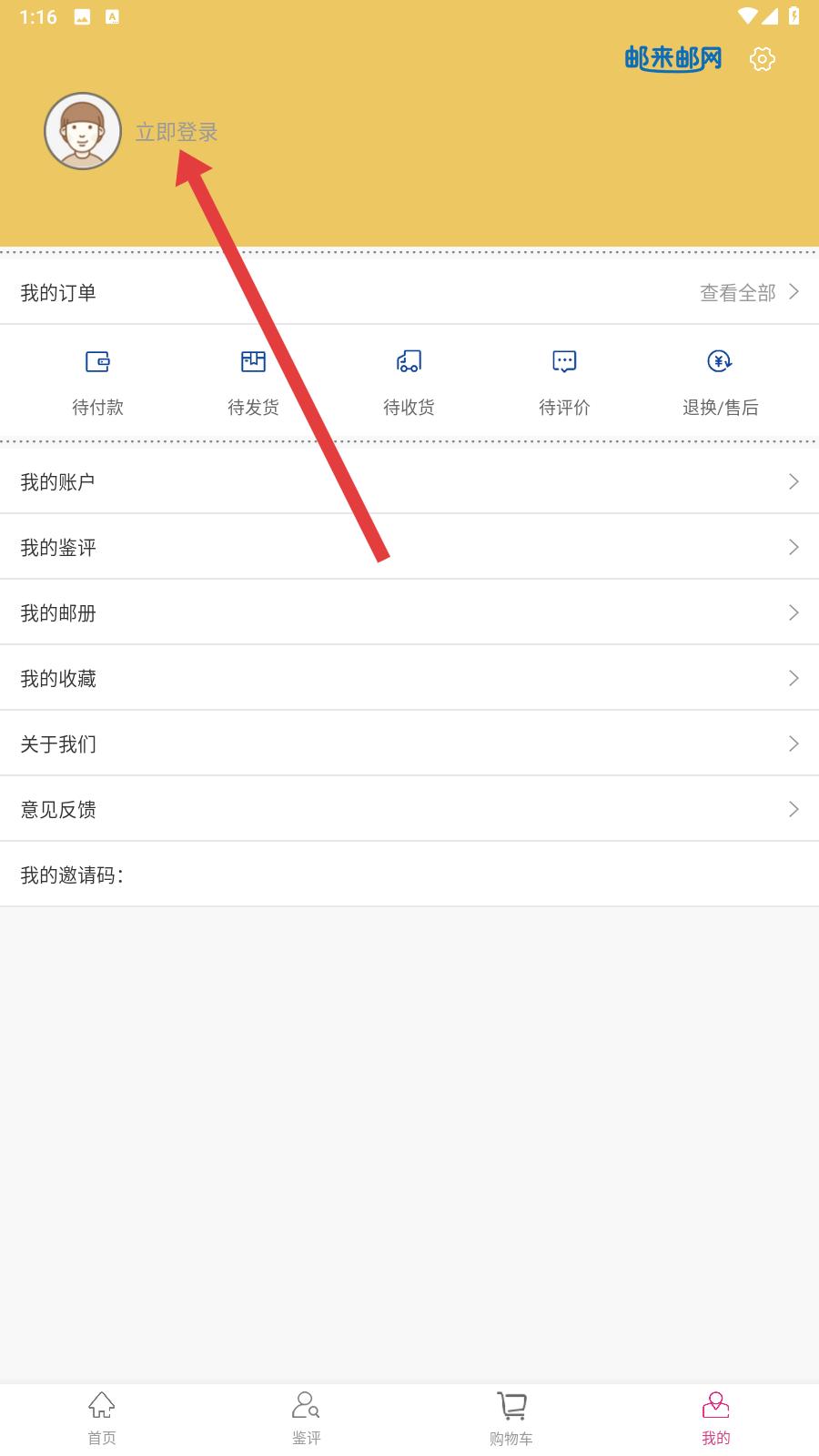Image resolution: width=819 pixels, height=1456 pixels.
Task: Open 意见反馈 feedback row
Action: 409,809
